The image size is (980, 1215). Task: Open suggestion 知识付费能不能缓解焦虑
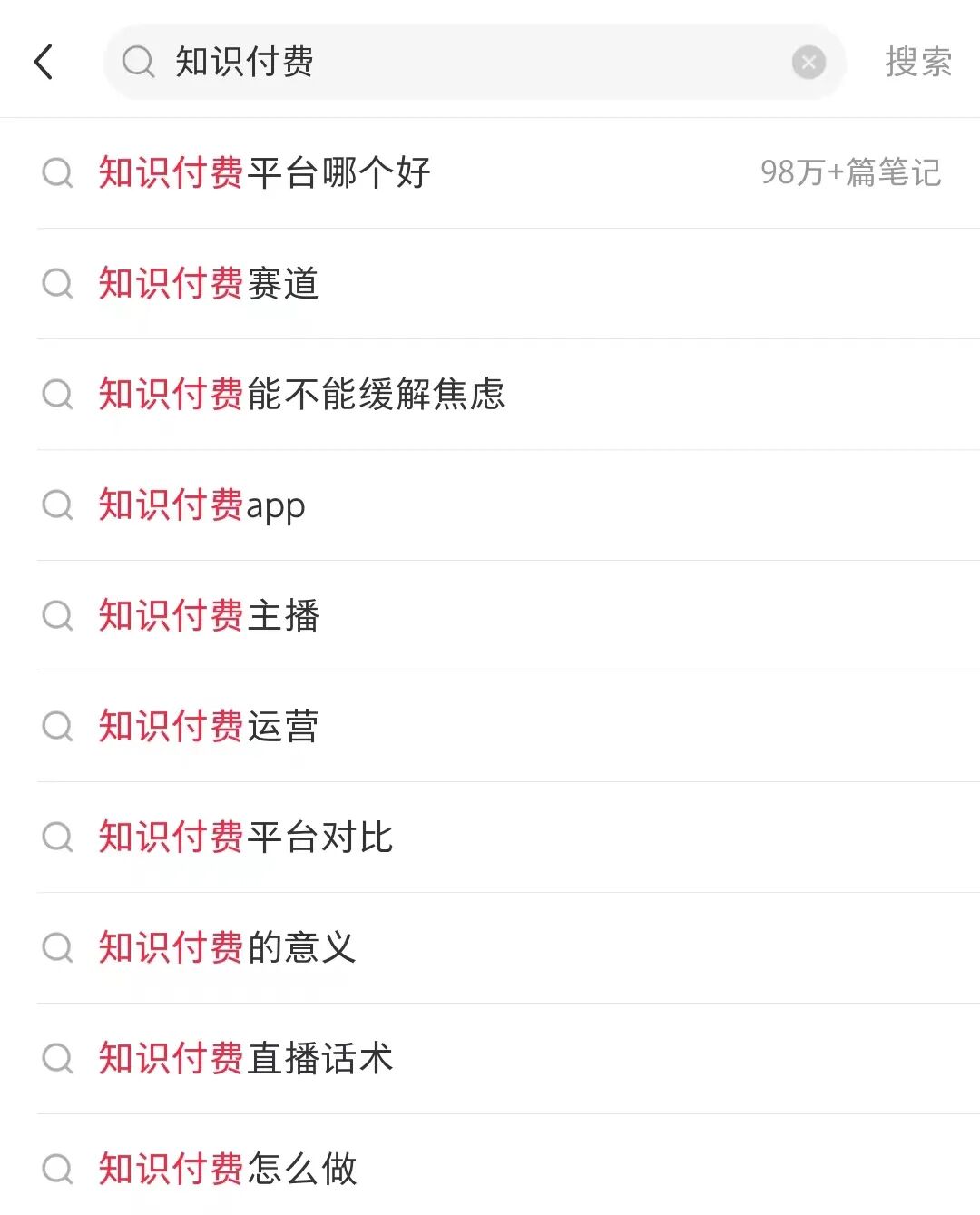coord(302,395)
